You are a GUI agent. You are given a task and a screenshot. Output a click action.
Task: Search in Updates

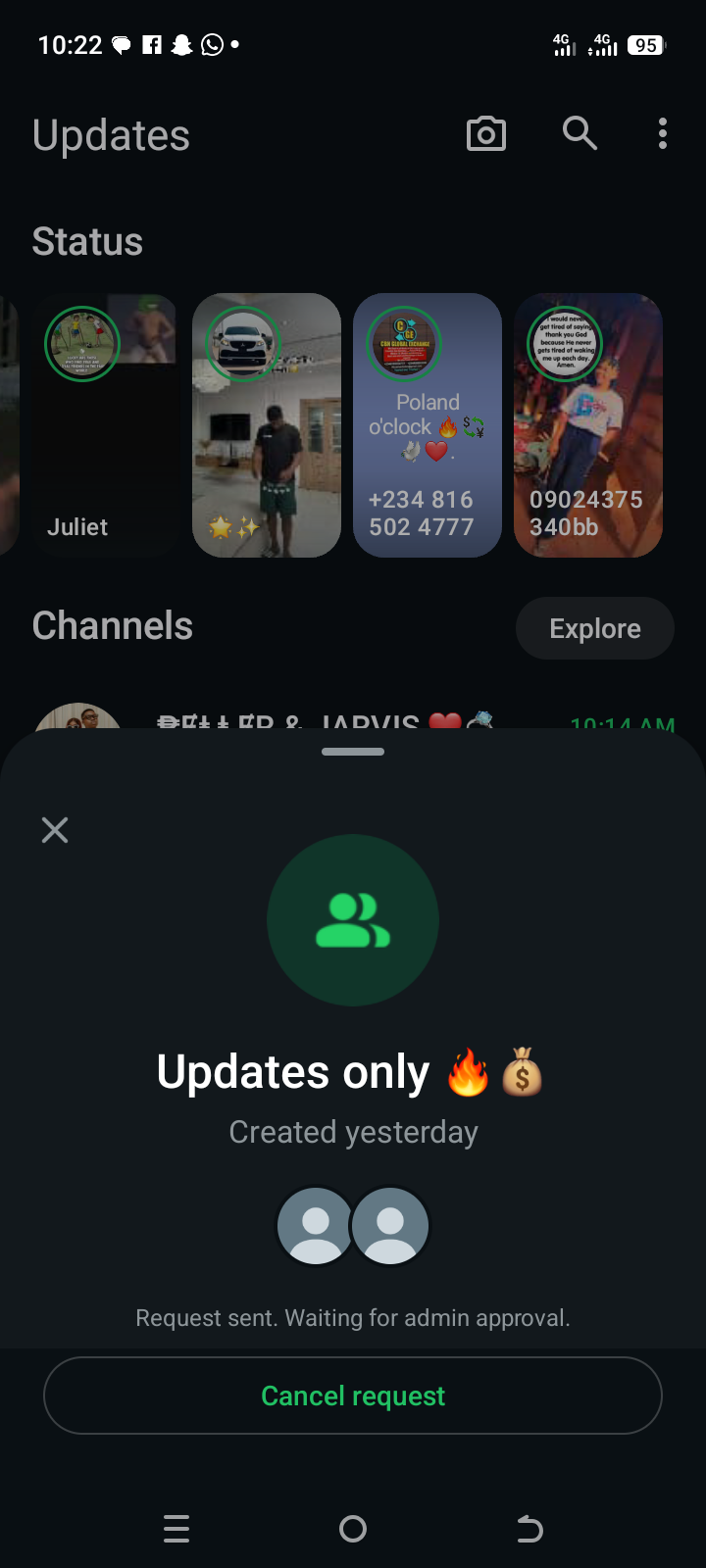[x=580, y=133]
